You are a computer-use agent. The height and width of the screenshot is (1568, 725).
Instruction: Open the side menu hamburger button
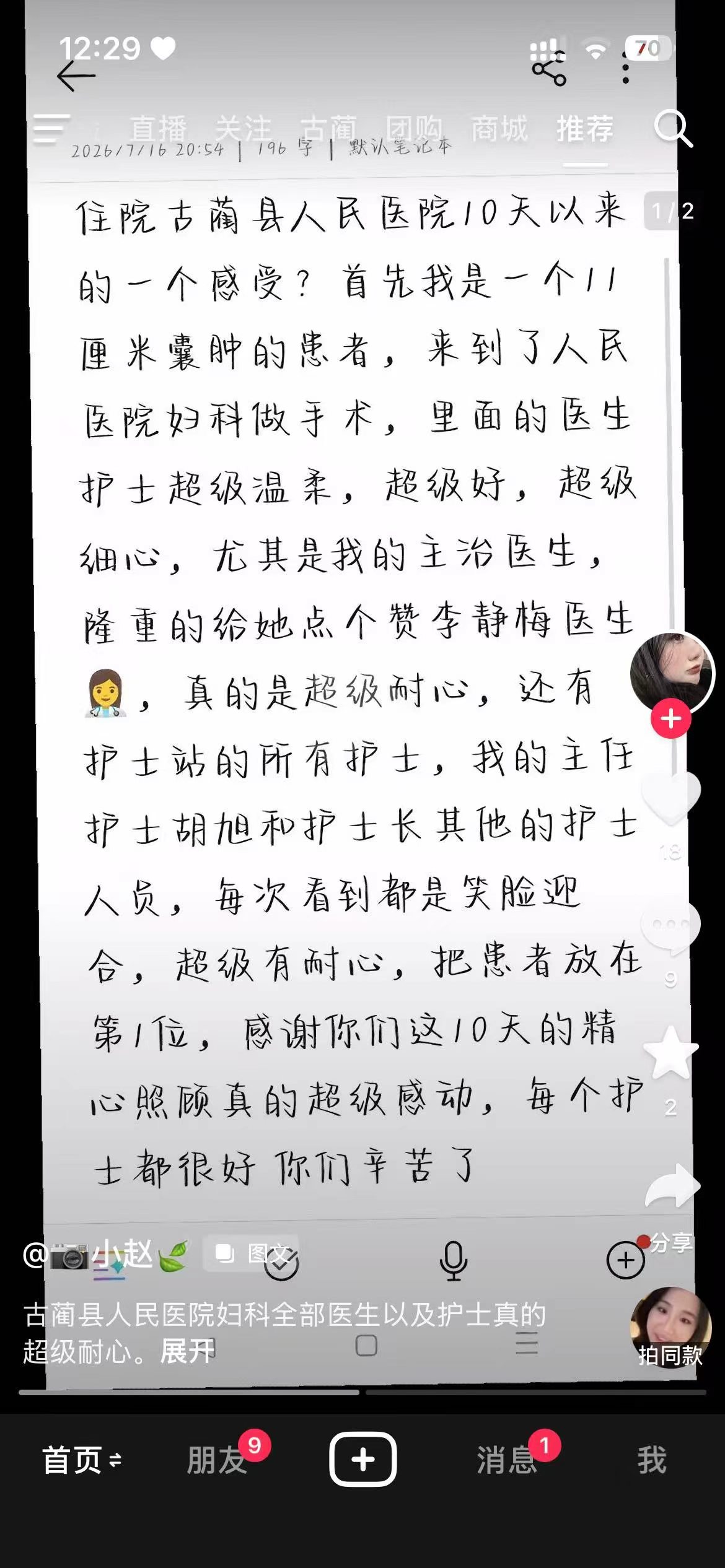(51, 129)
